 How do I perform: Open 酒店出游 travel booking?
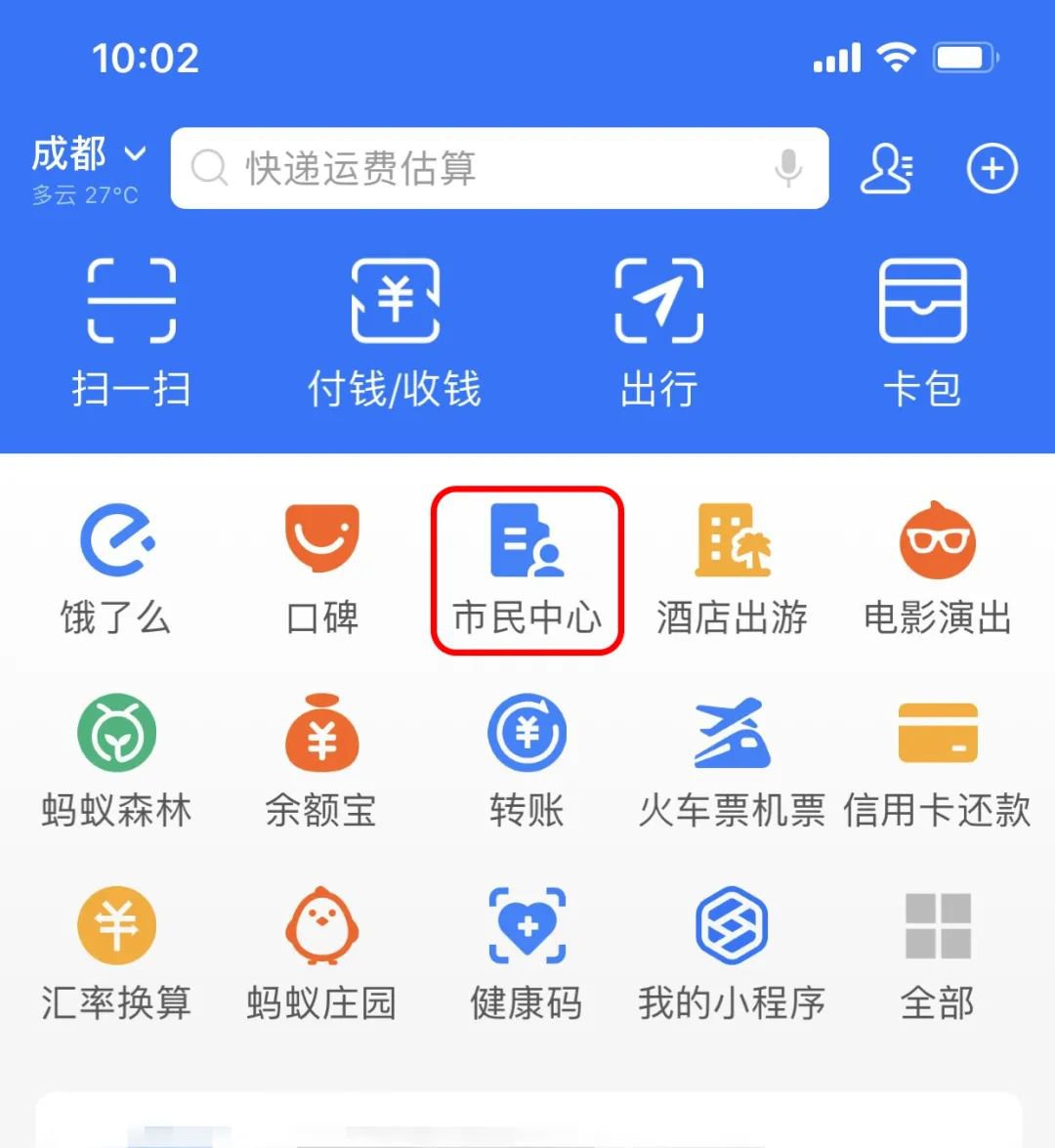[732, 569]
